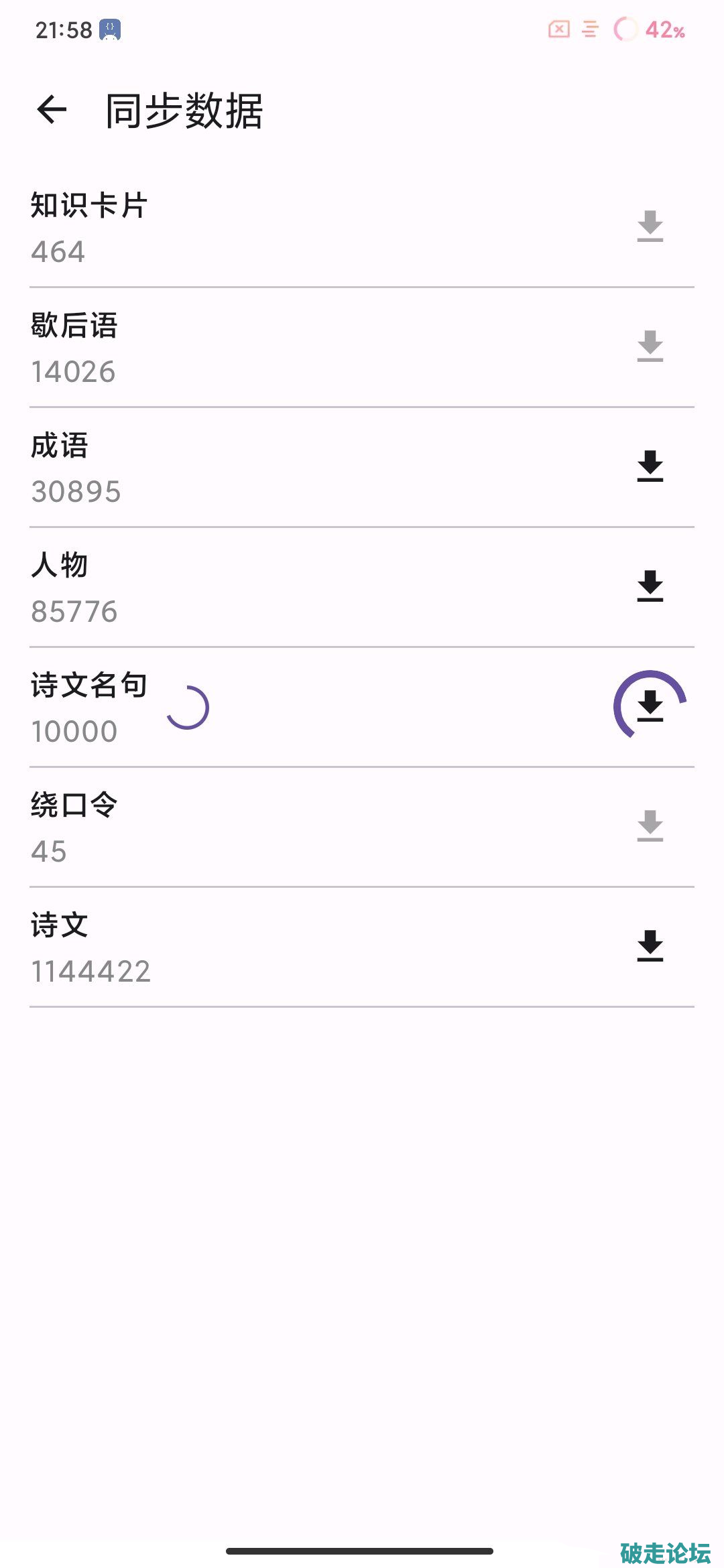Download the 诗文 data
The width and height of the screenshot is (724, 1568).
coord(650,946)
